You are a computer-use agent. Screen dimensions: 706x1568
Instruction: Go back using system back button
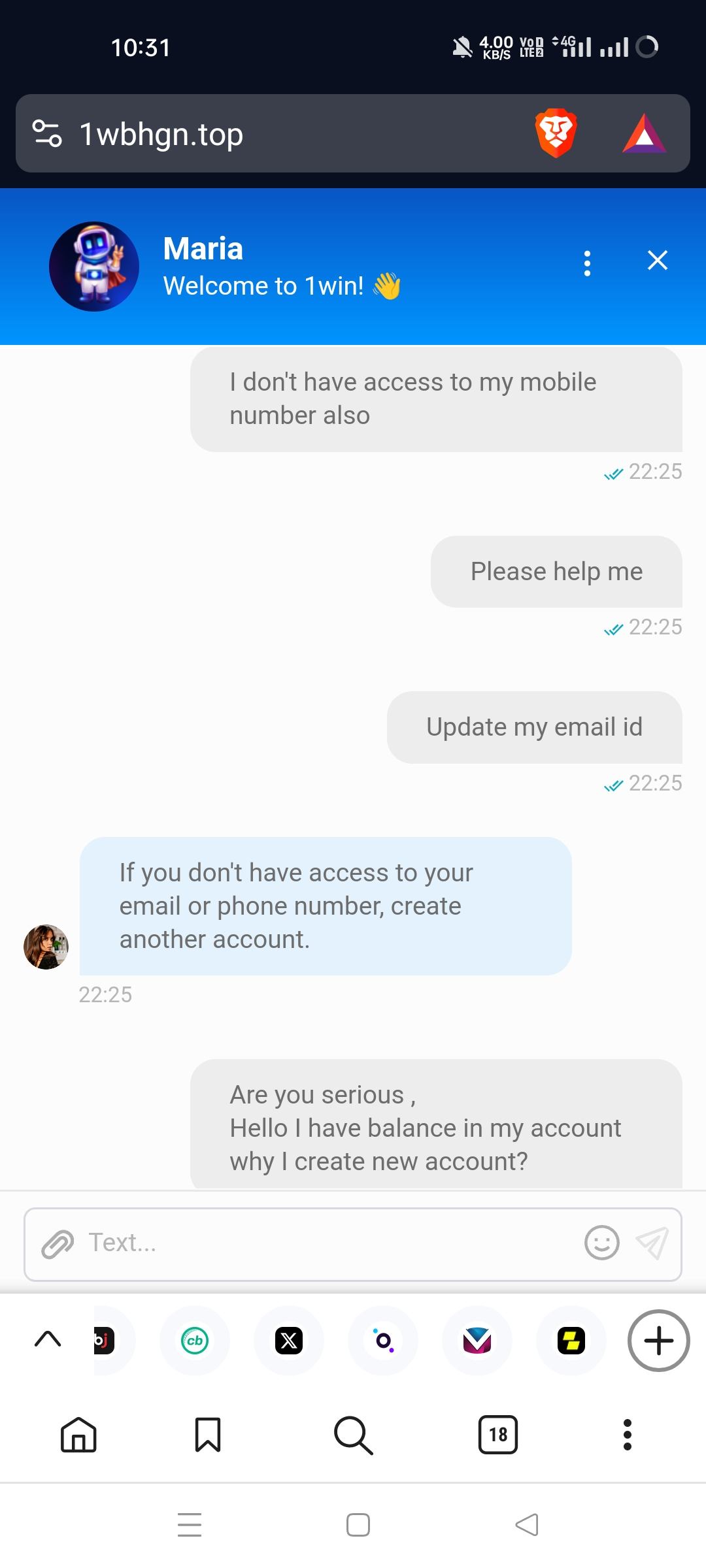pyautogui.click(x=527, y=1525)
